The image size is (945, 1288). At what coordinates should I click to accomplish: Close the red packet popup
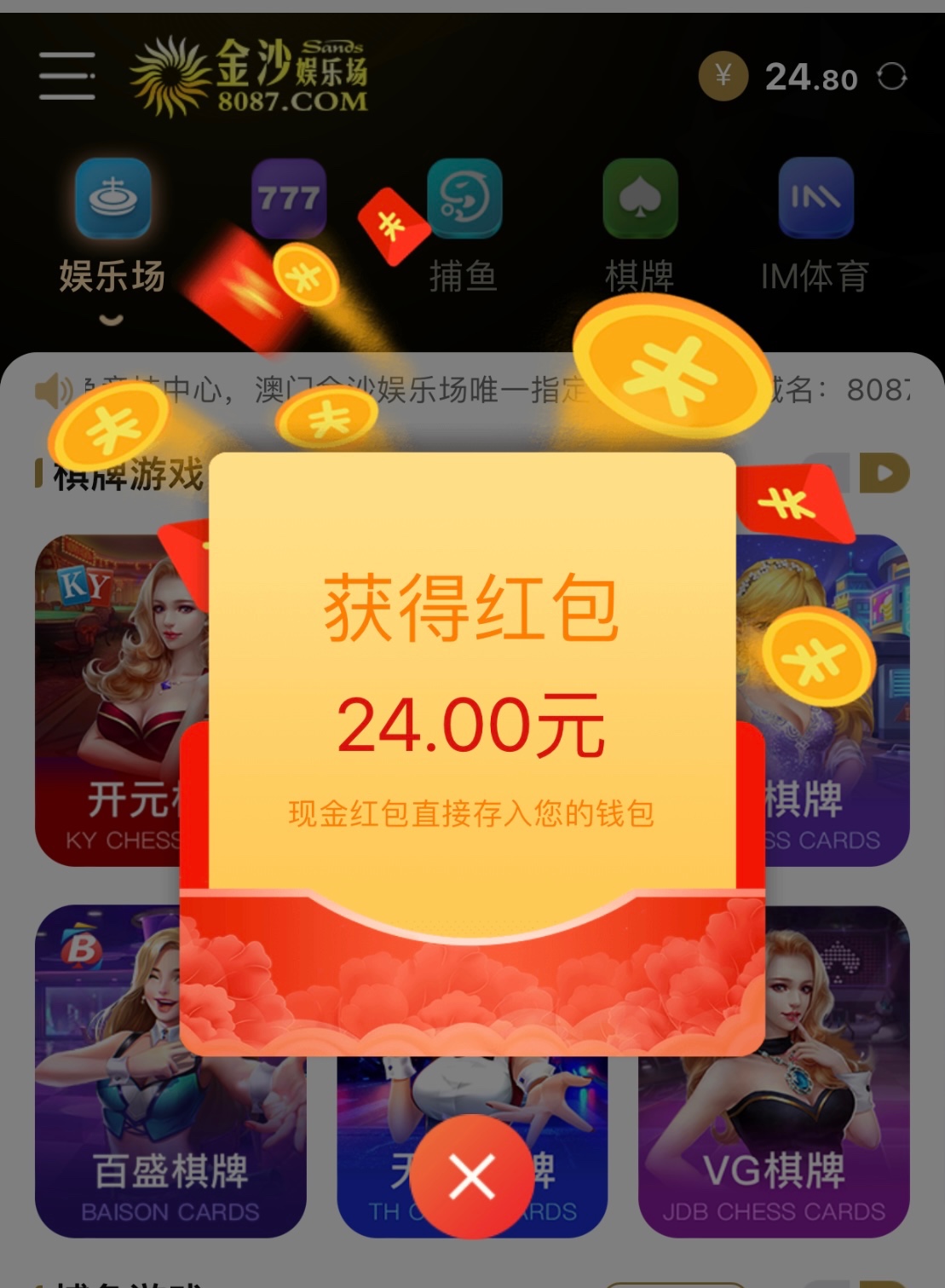tap(471, 1176)
